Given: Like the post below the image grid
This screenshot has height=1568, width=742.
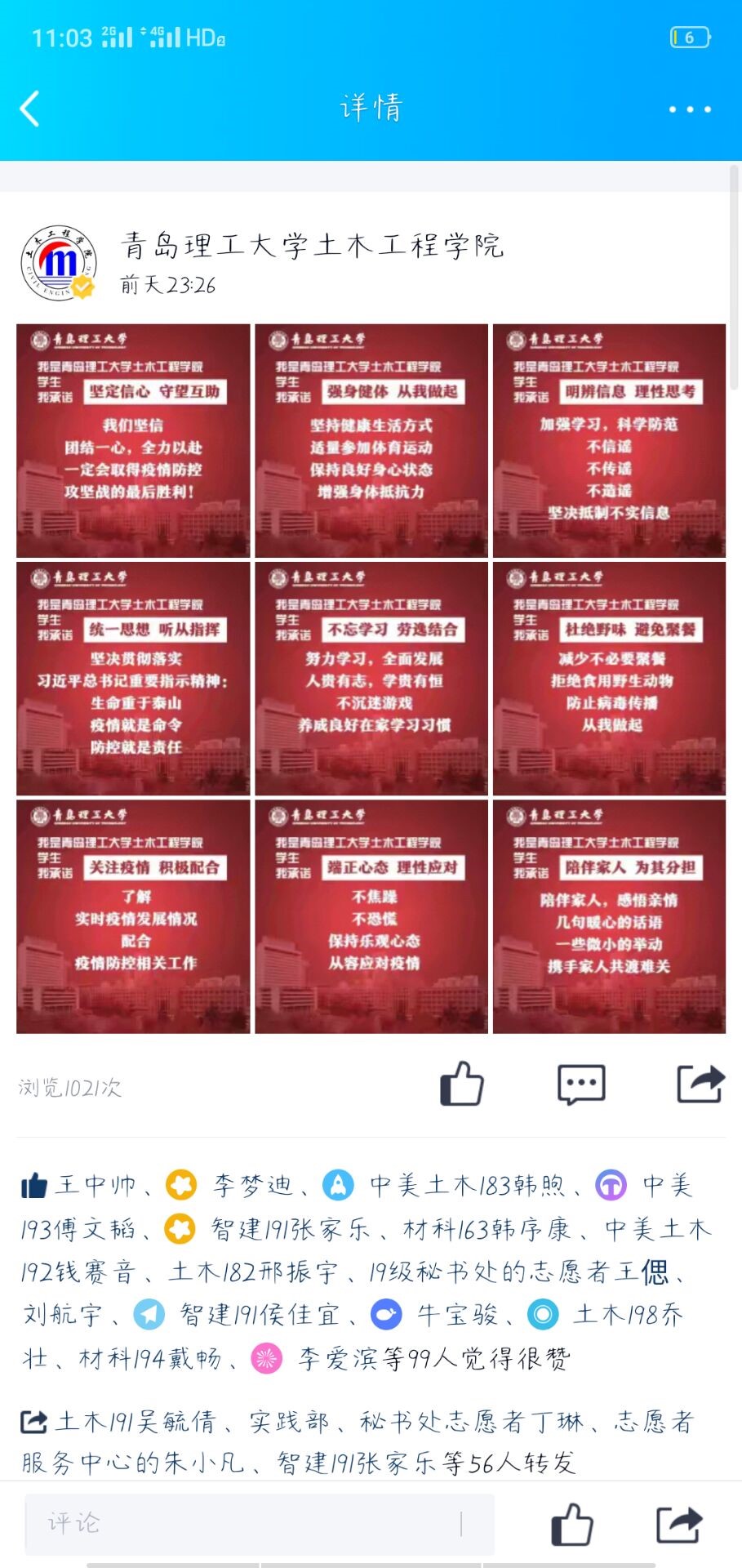Looking at the screenshot, I should (462, 1085).
